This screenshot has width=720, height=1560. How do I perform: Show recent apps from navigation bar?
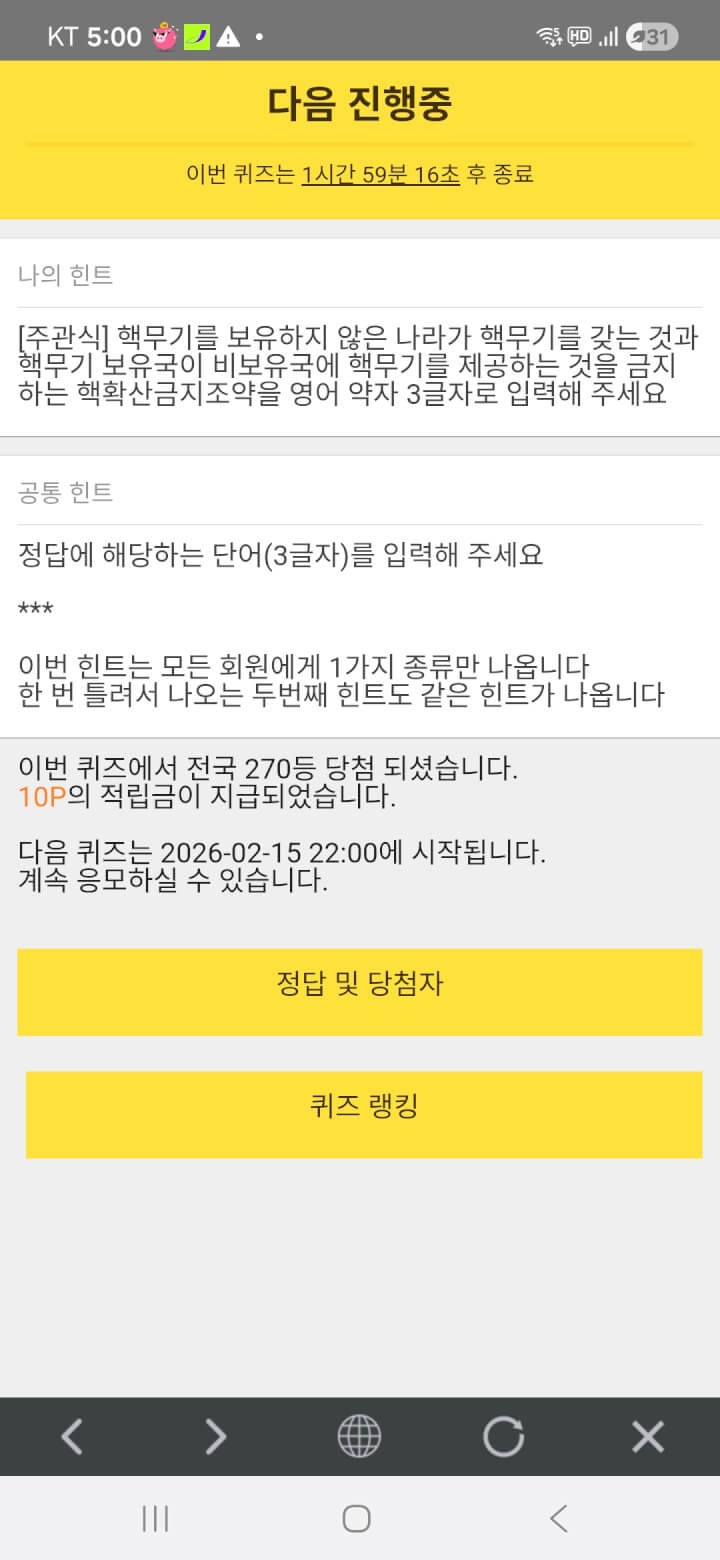[x=155, y=1519]
